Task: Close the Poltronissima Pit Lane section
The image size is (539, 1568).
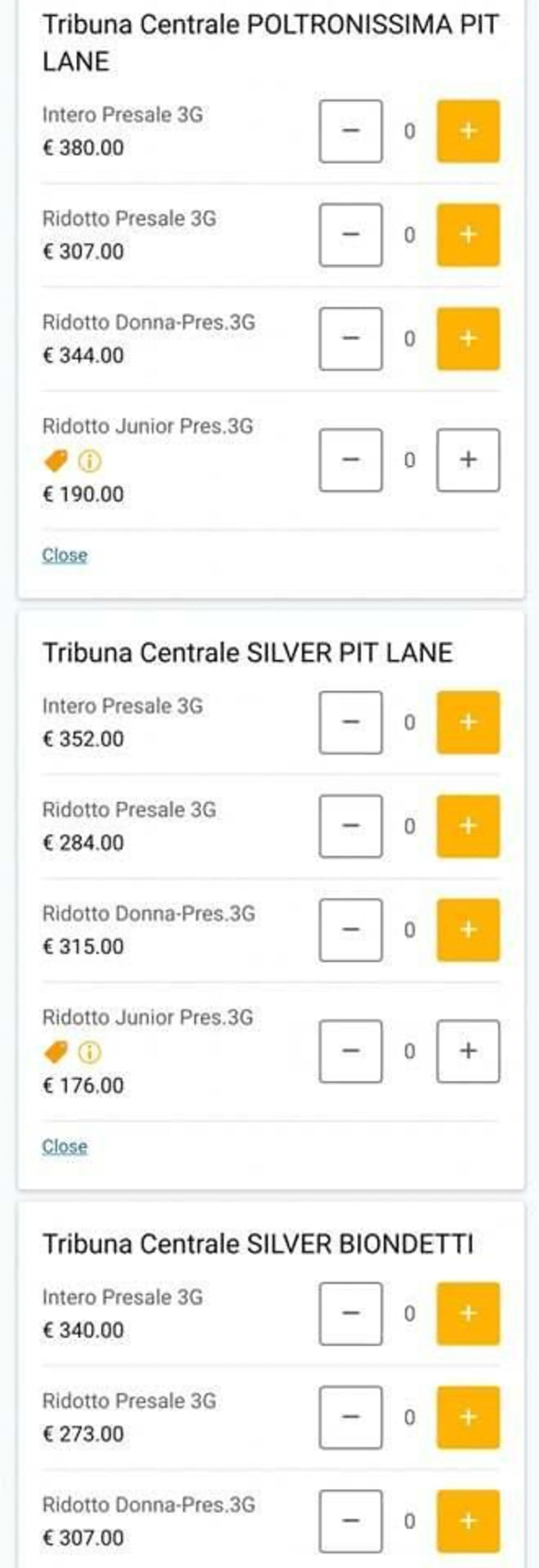Action: (x=64, y=555)
